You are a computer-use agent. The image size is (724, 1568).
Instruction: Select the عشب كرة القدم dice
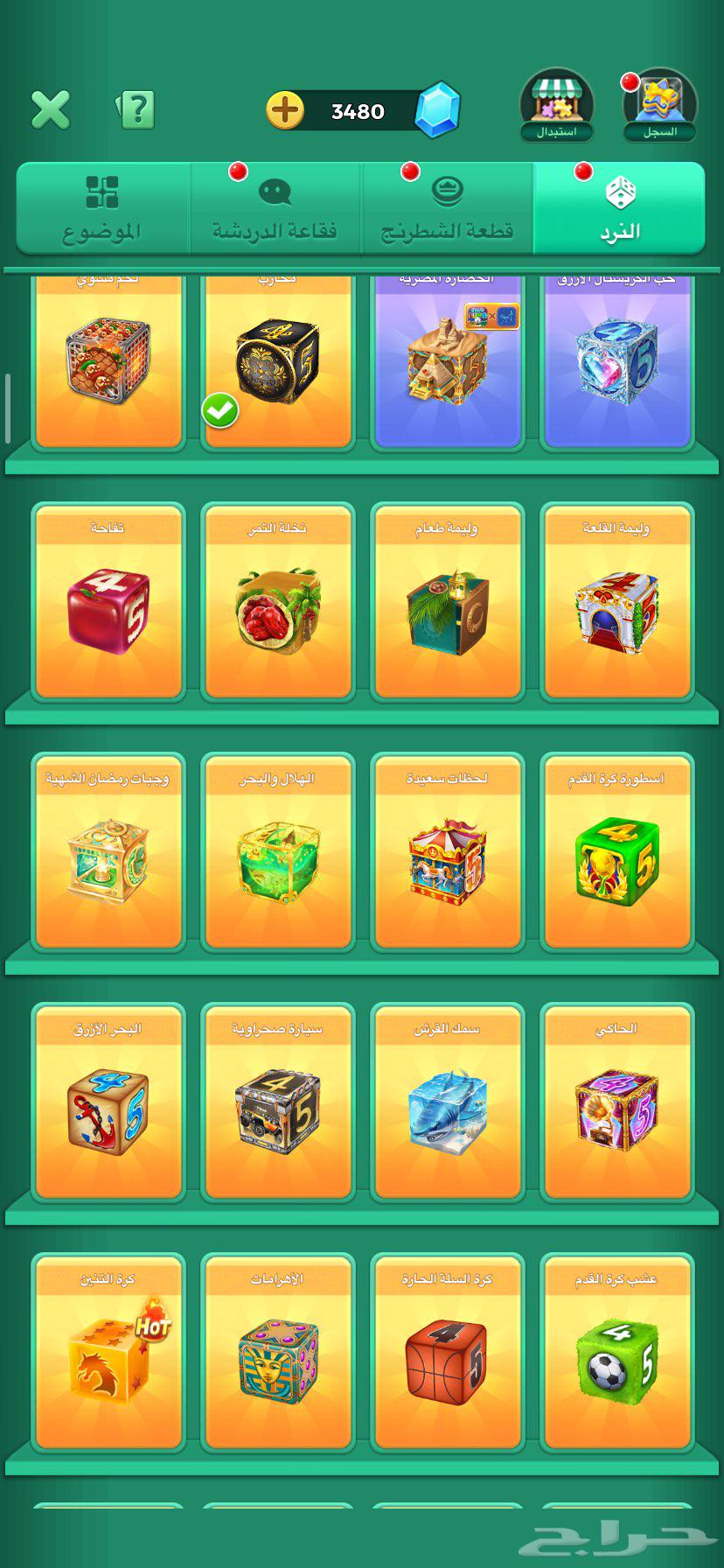(616, 1353)
